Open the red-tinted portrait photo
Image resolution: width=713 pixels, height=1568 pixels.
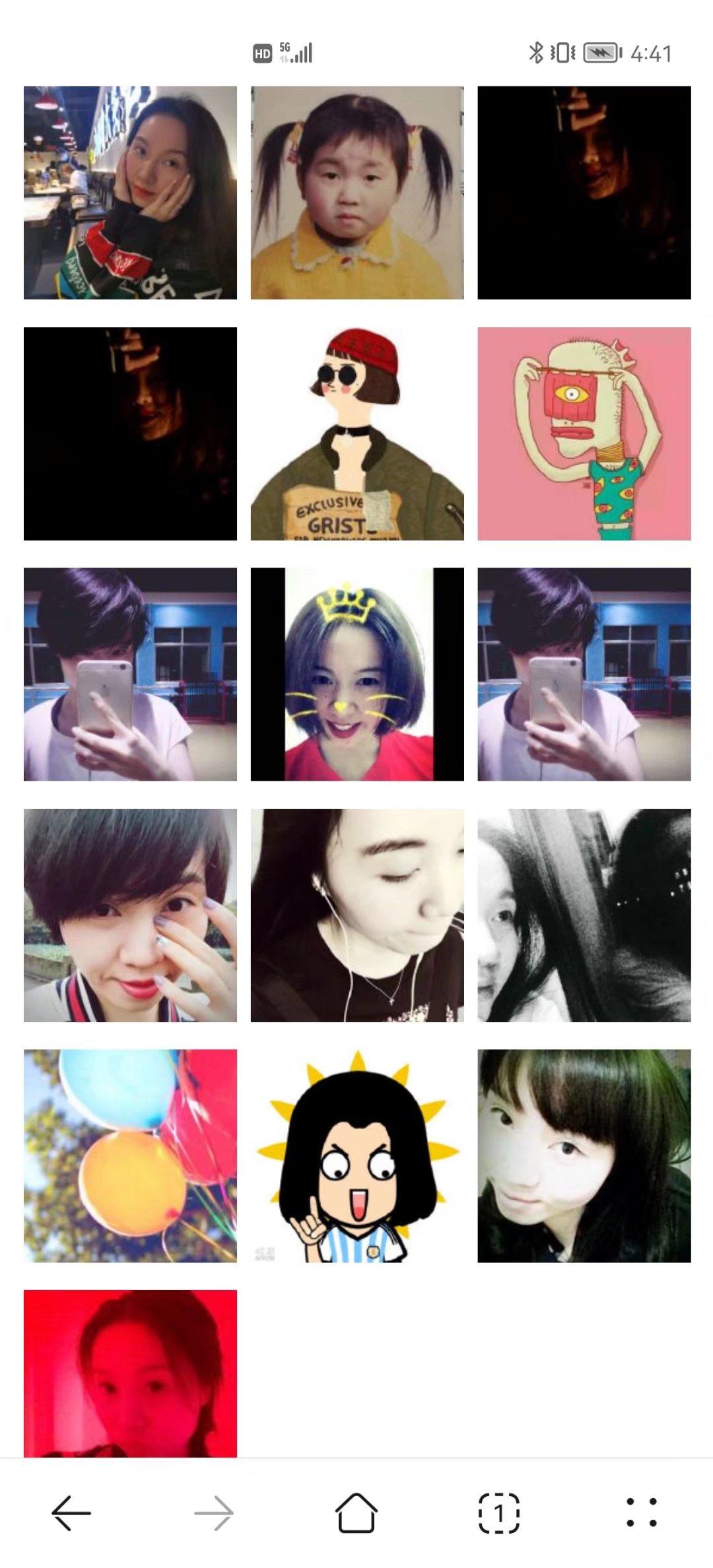point(130,1373)
